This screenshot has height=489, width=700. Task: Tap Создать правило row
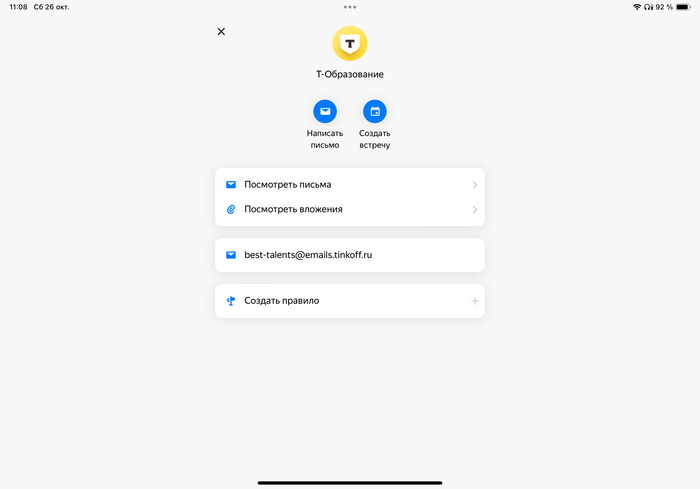pyautogui.click(x=349, y=301)
